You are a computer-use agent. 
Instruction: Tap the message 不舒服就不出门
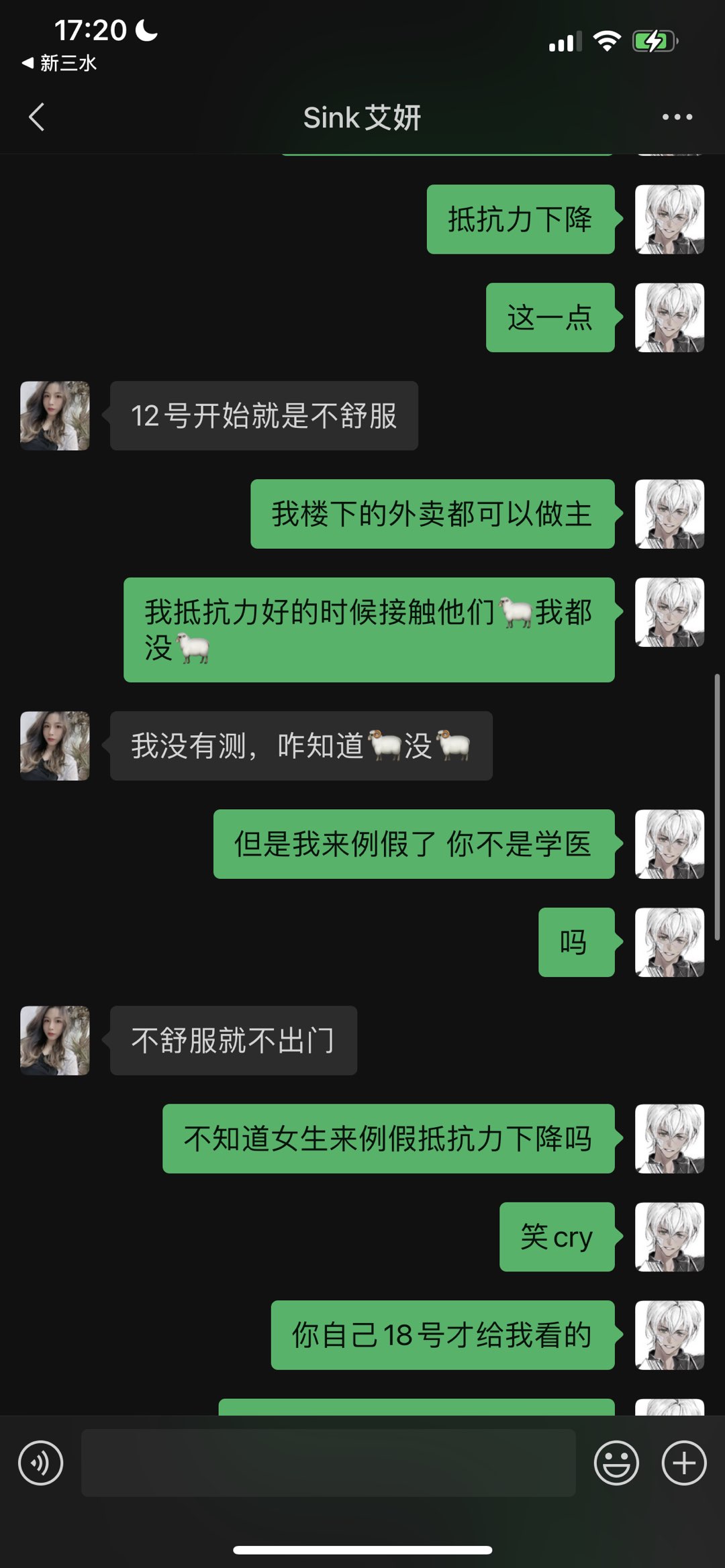tap(233, 1041)
